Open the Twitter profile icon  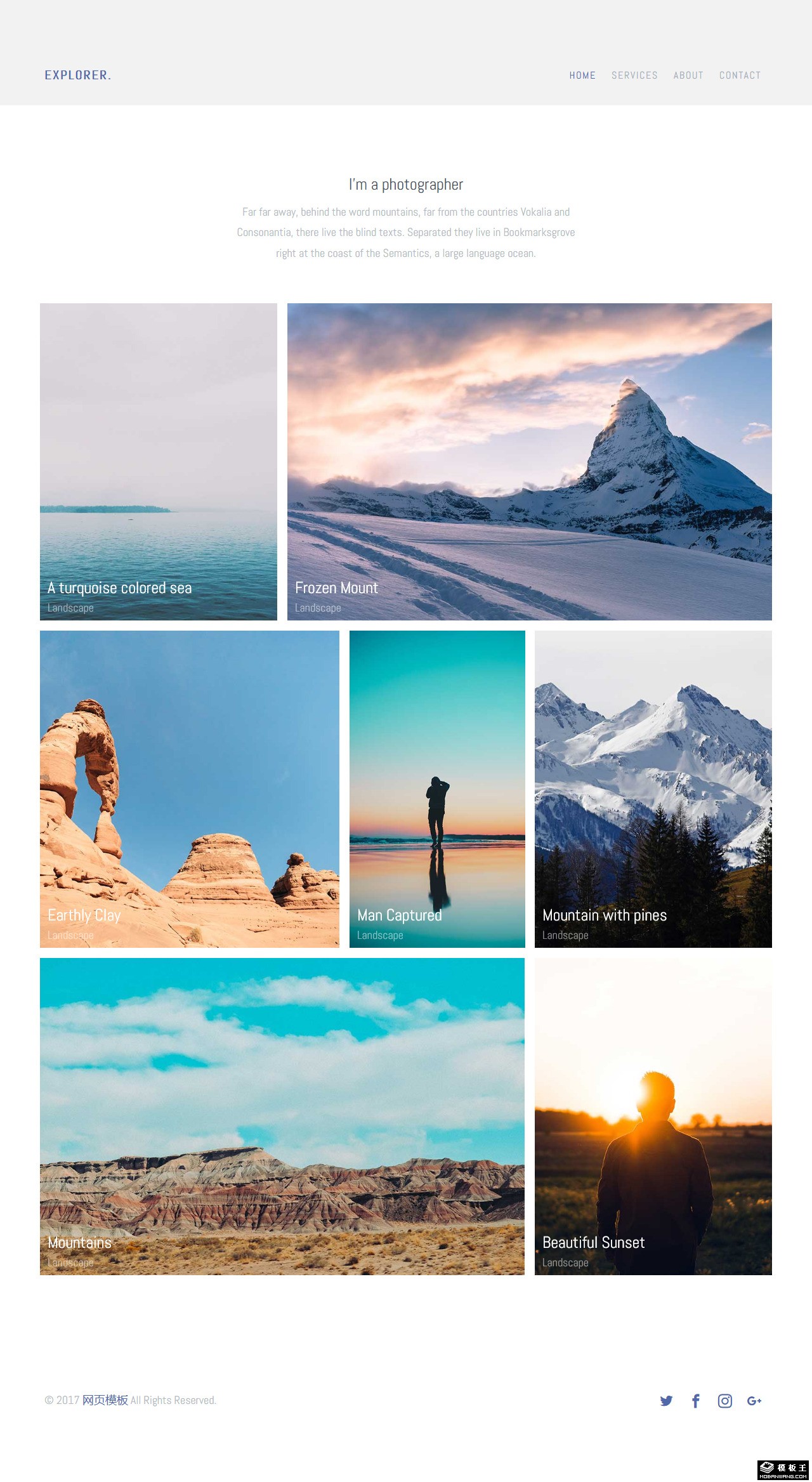[666, 1401]
